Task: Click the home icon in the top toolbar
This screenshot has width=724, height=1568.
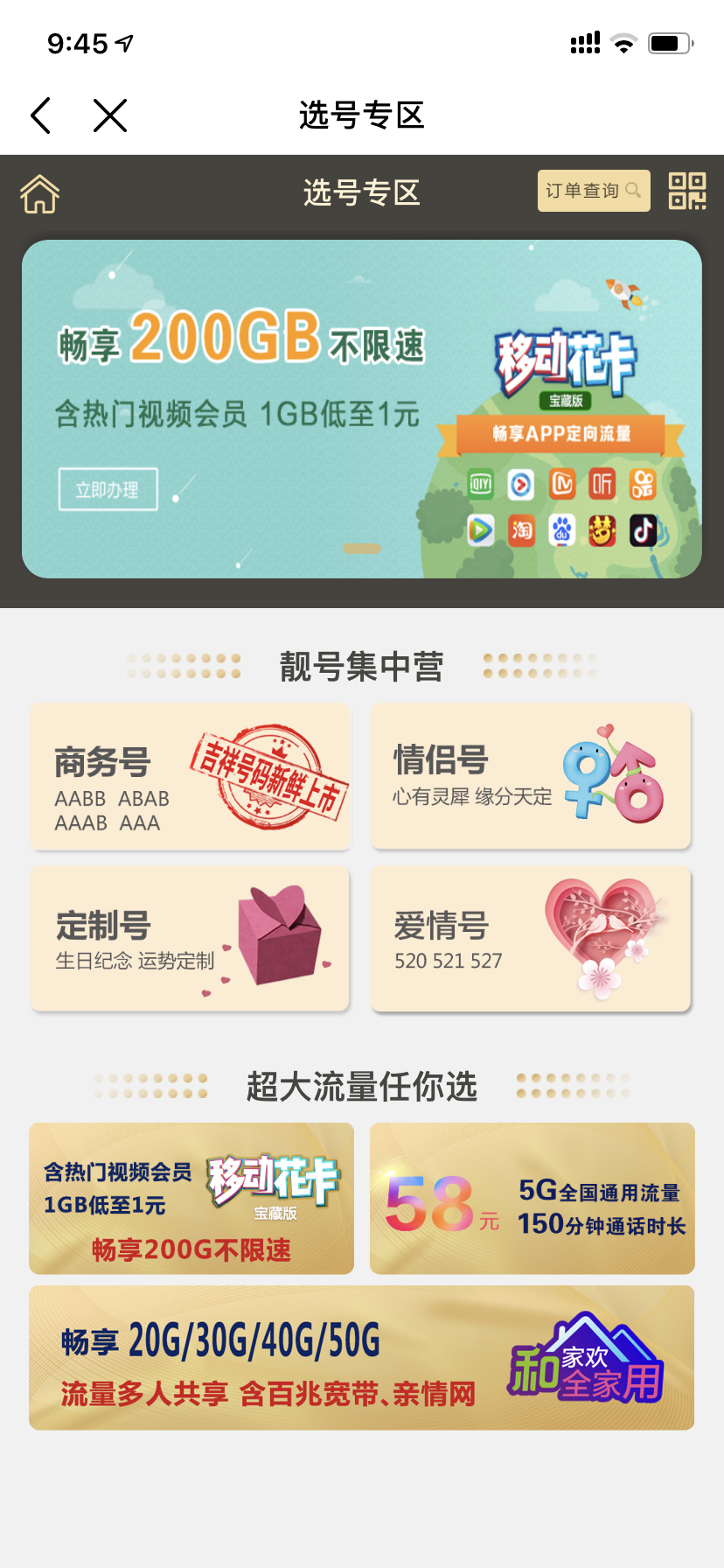Action: click(x=38, y=192)
